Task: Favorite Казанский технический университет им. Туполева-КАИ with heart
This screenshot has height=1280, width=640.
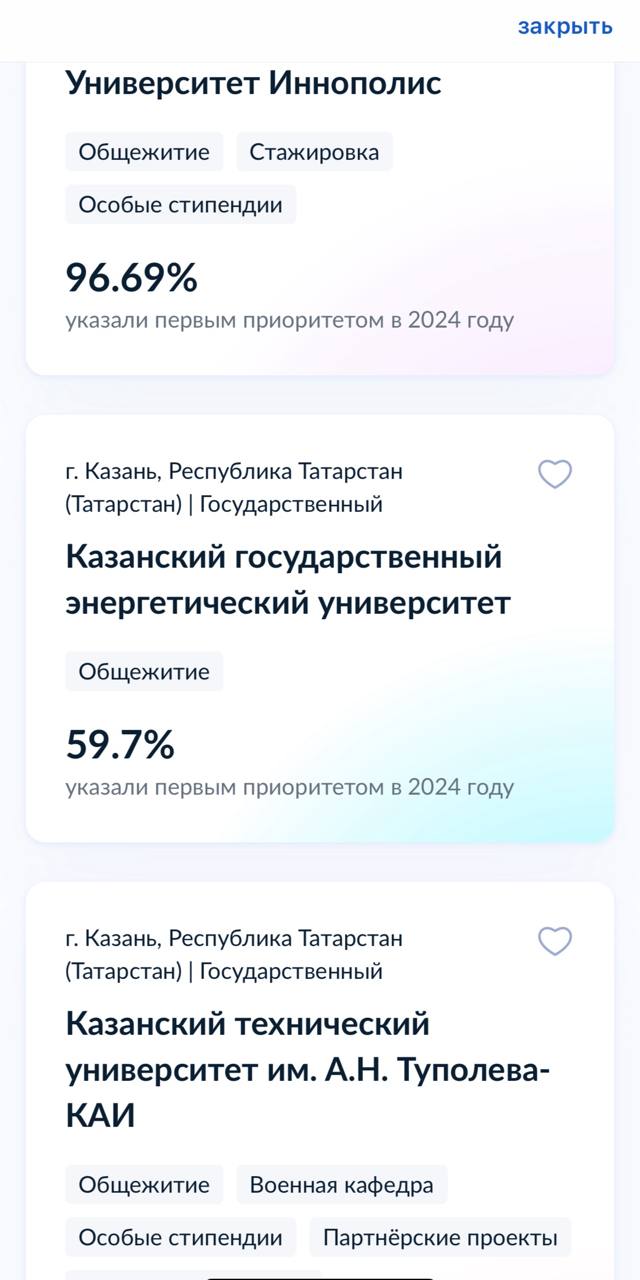Action: (555, 941)
